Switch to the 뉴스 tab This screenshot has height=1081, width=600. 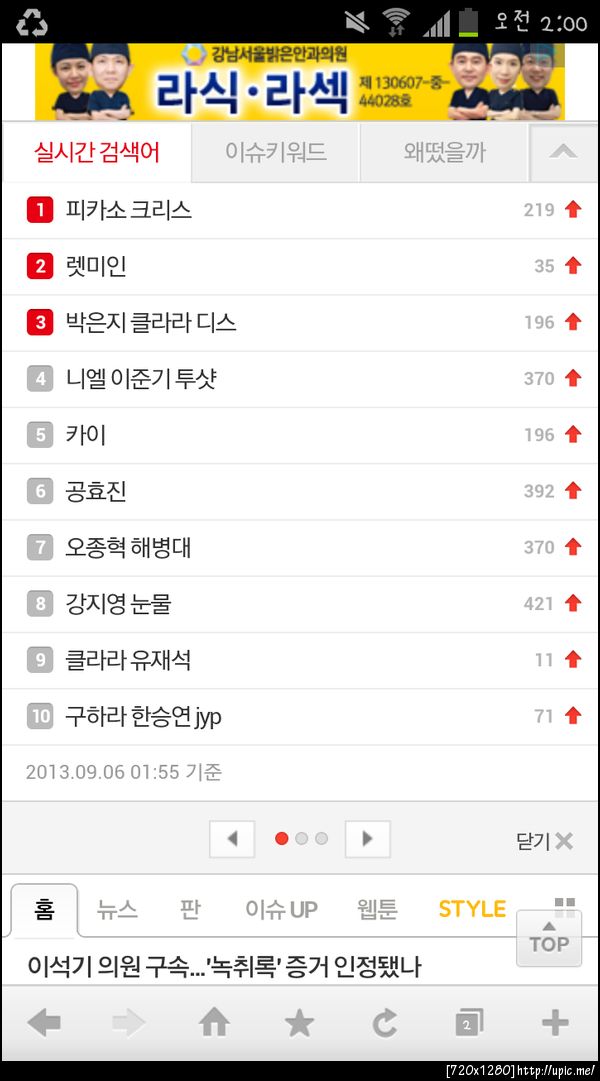(x=117, y=909)
